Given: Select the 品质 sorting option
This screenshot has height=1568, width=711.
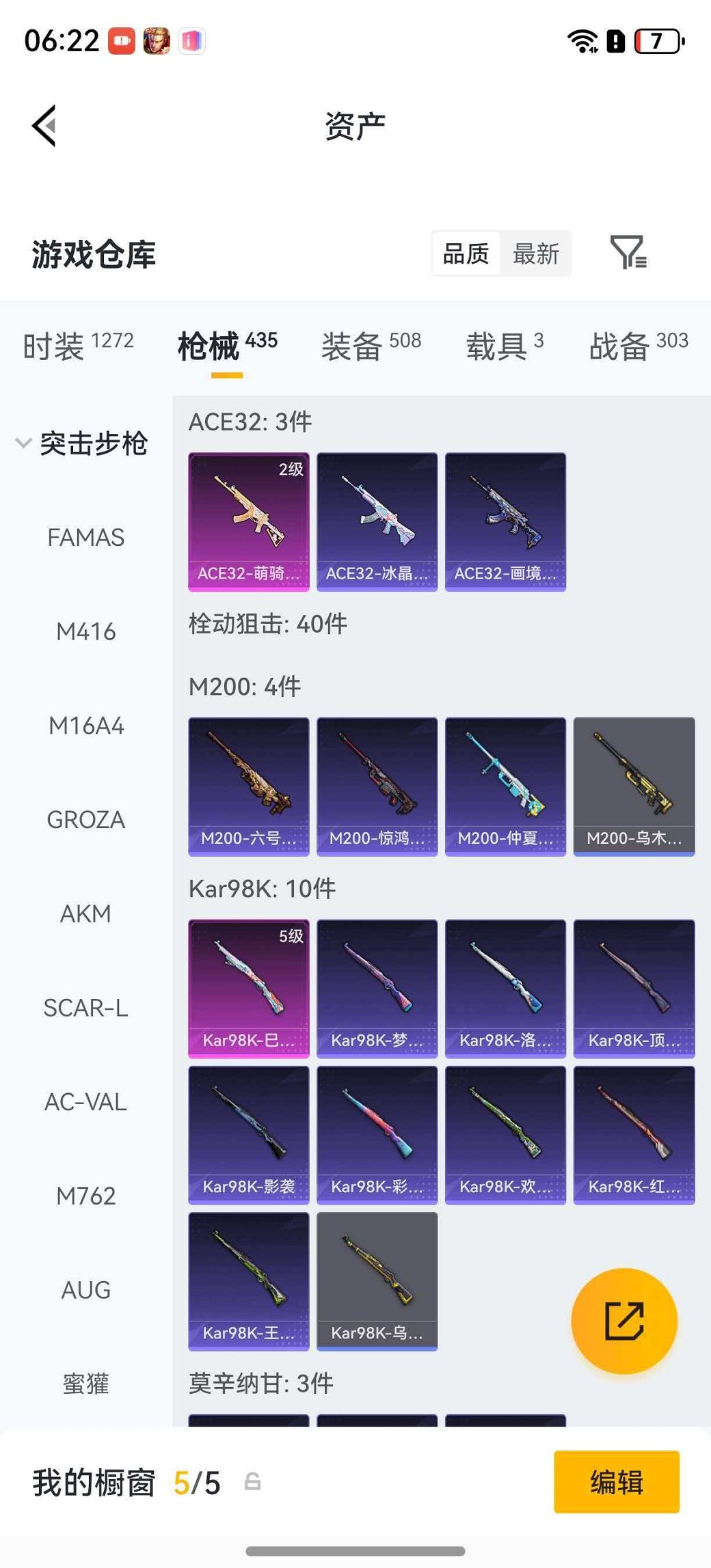Looking at the screenshot, I should 466,253.
